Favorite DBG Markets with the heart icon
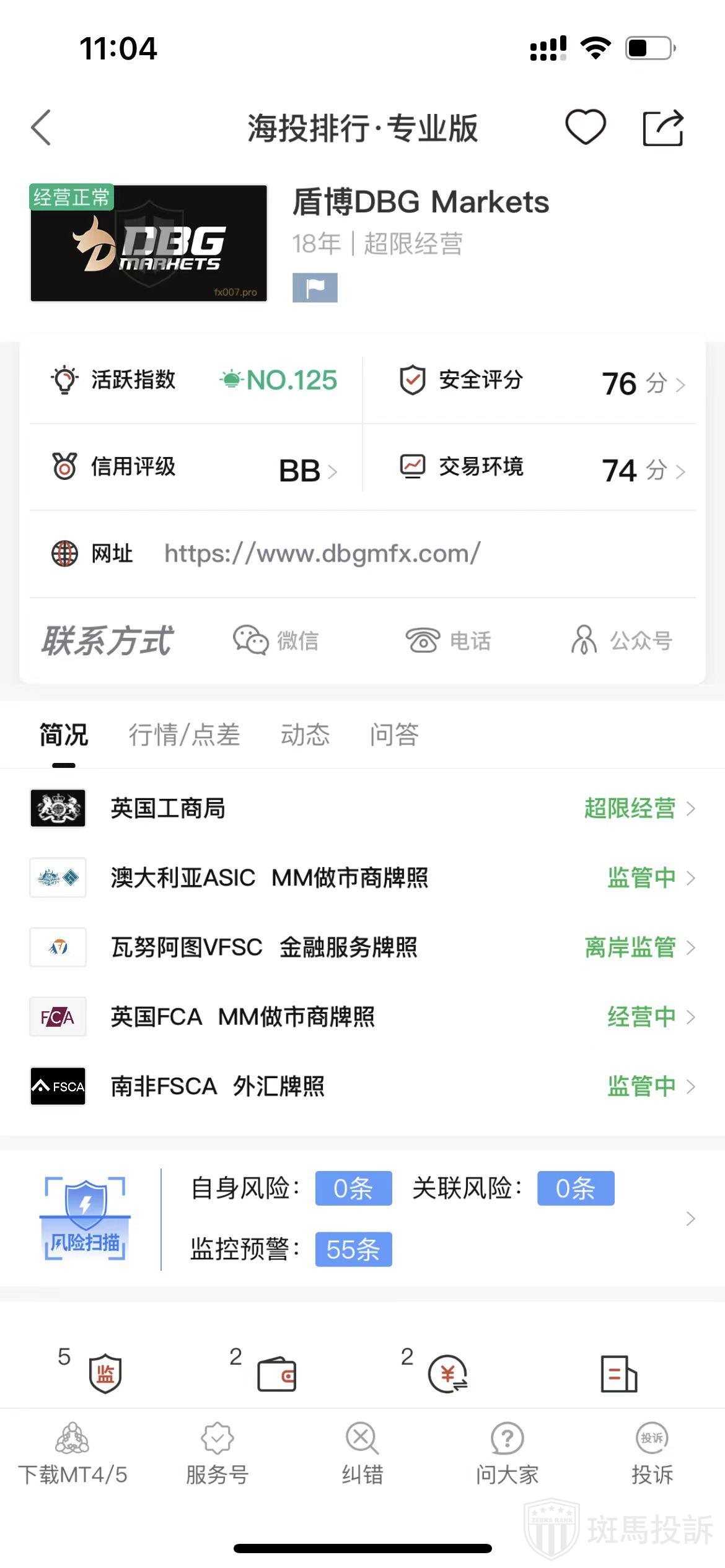 coord(585,127)
